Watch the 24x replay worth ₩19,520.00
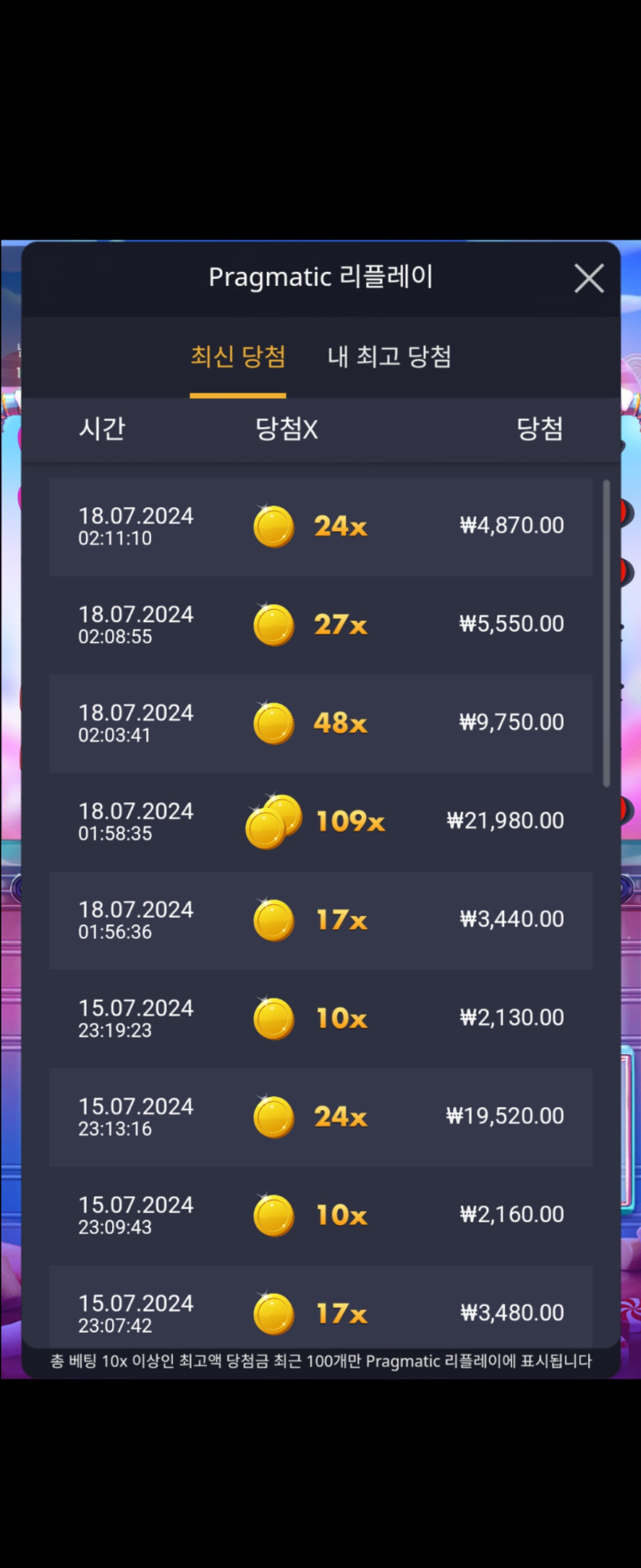Screen dimensions: 641x1568 tap(320, 1116)
